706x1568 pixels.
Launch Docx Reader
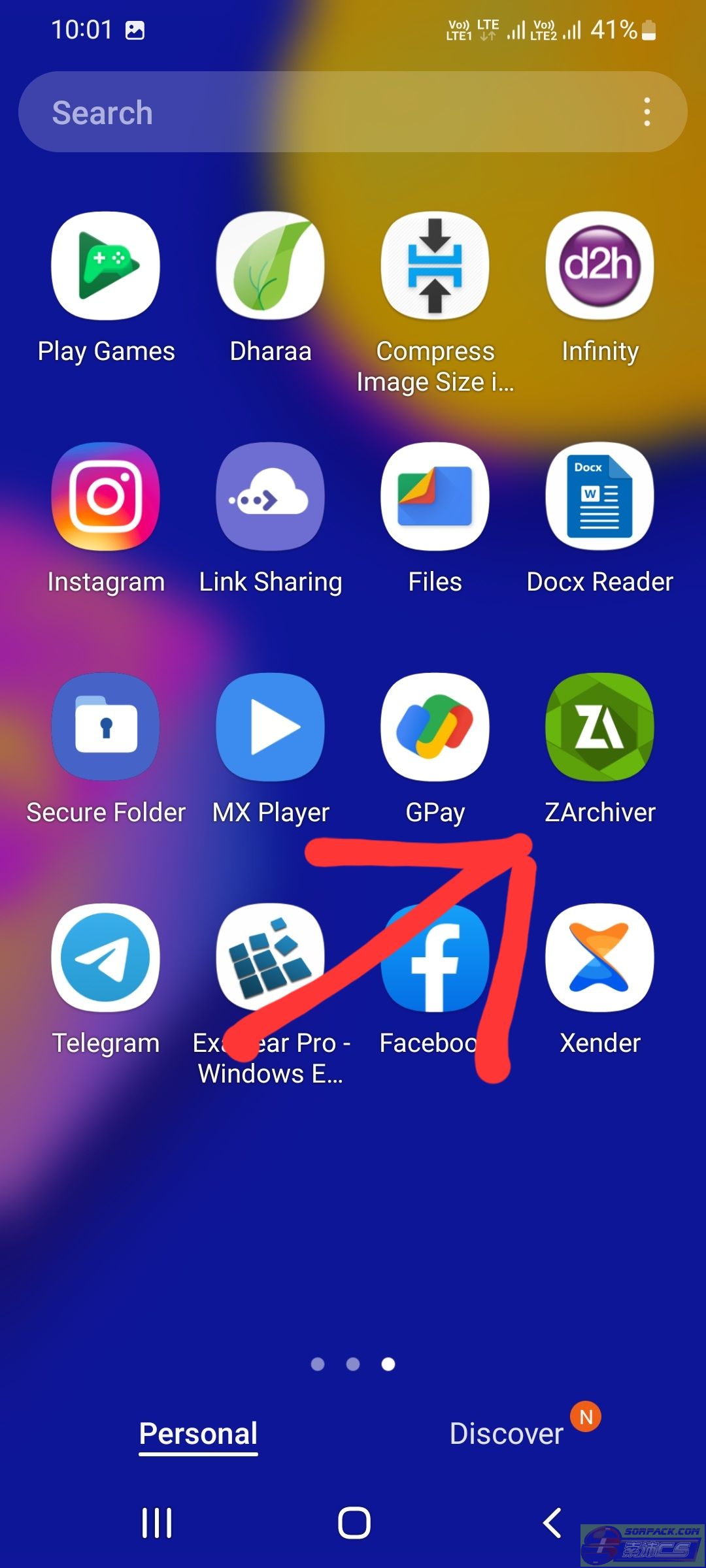tap(599, 497)
